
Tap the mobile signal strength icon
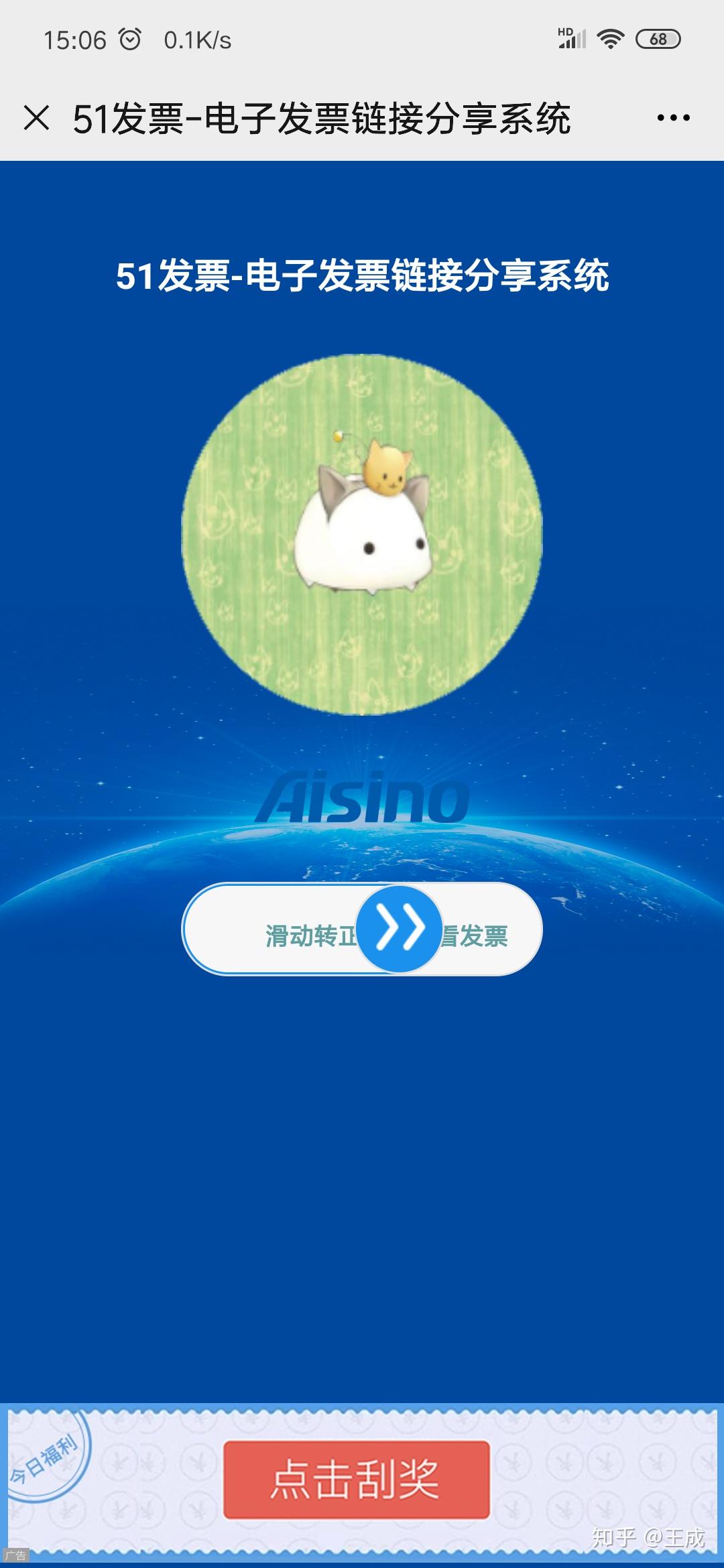(573, 42)
